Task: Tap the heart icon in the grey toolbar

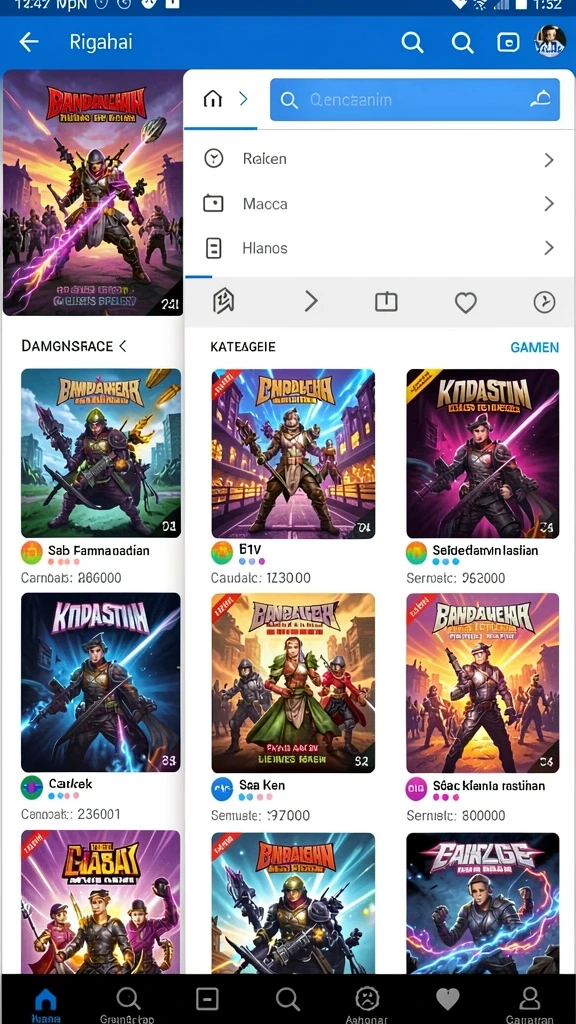Action: click(x=466, y=302)
